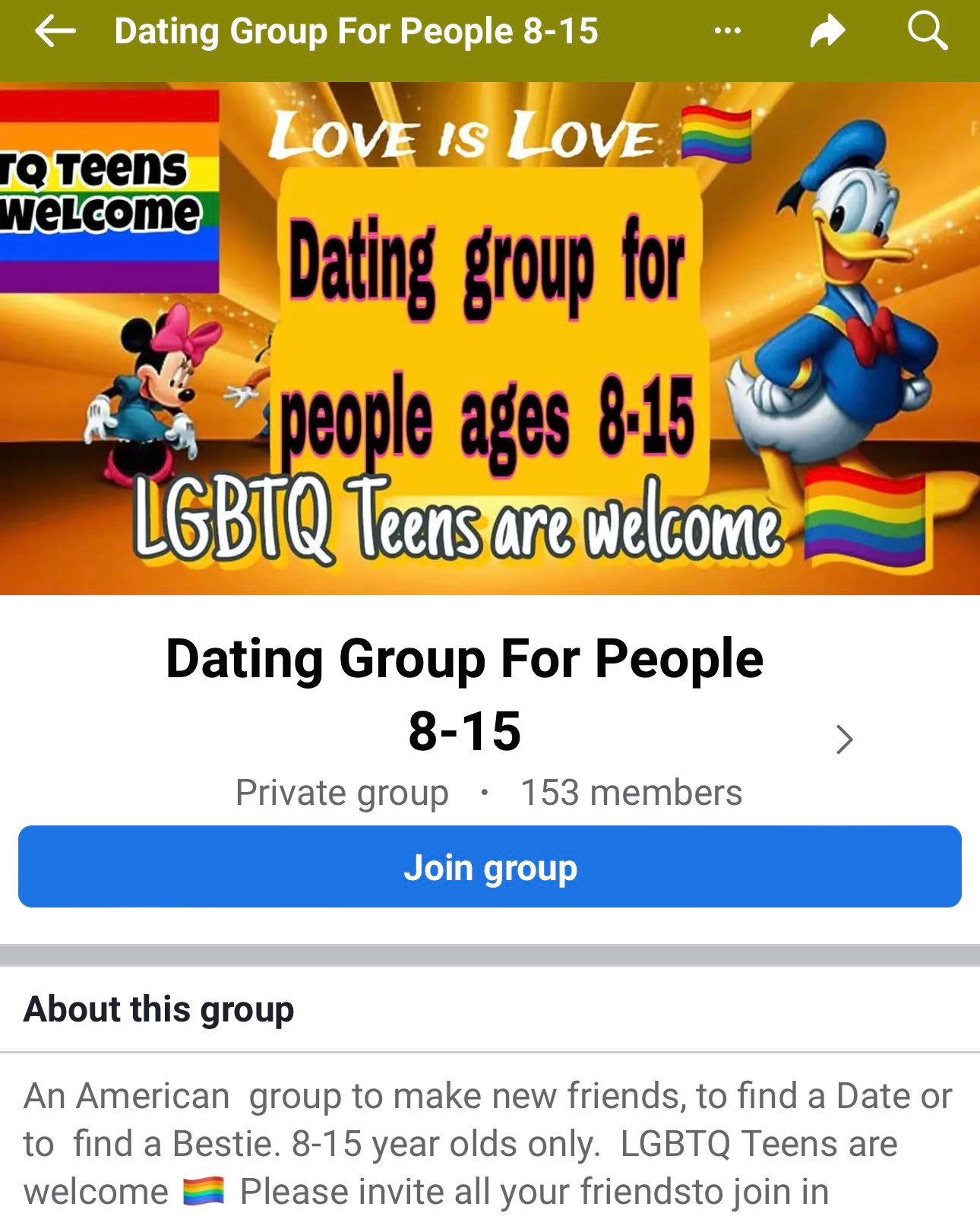Search within the group with the magnifier
This screenshot has height=1229, width=980.
[927, 32]
